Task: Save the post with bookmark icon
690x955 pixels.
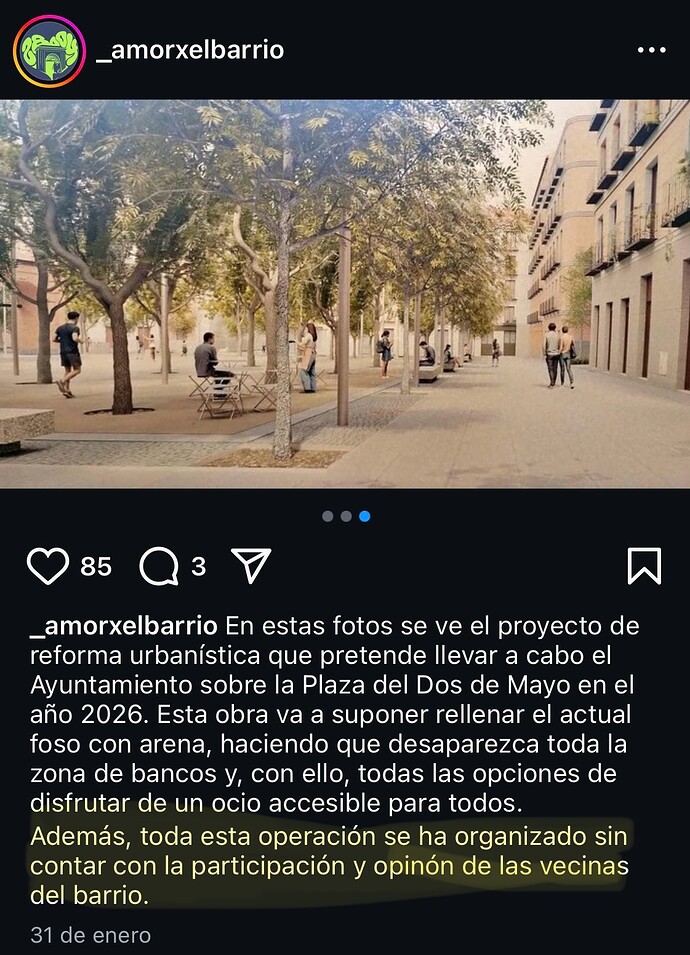Action: coord(644,566)
